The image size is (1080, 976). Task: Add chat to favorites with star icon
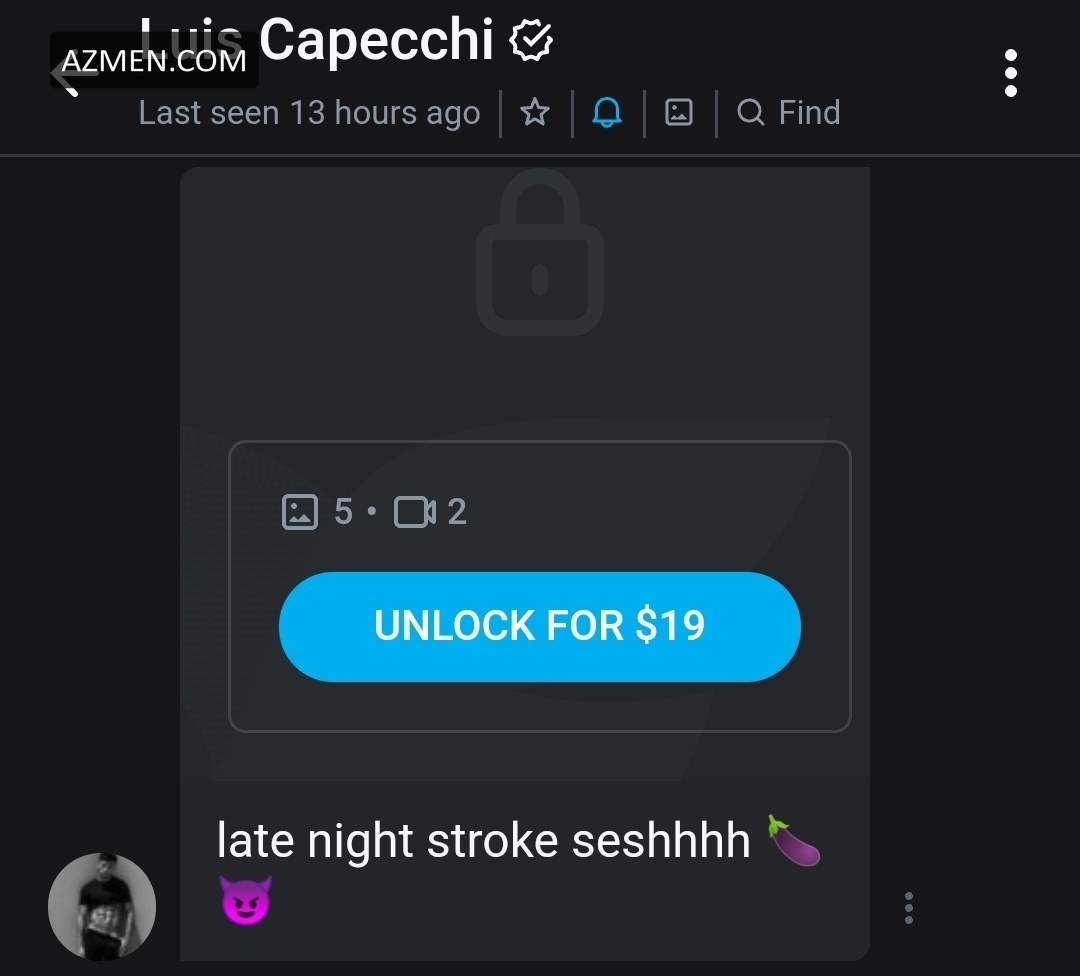pos(535,113)
